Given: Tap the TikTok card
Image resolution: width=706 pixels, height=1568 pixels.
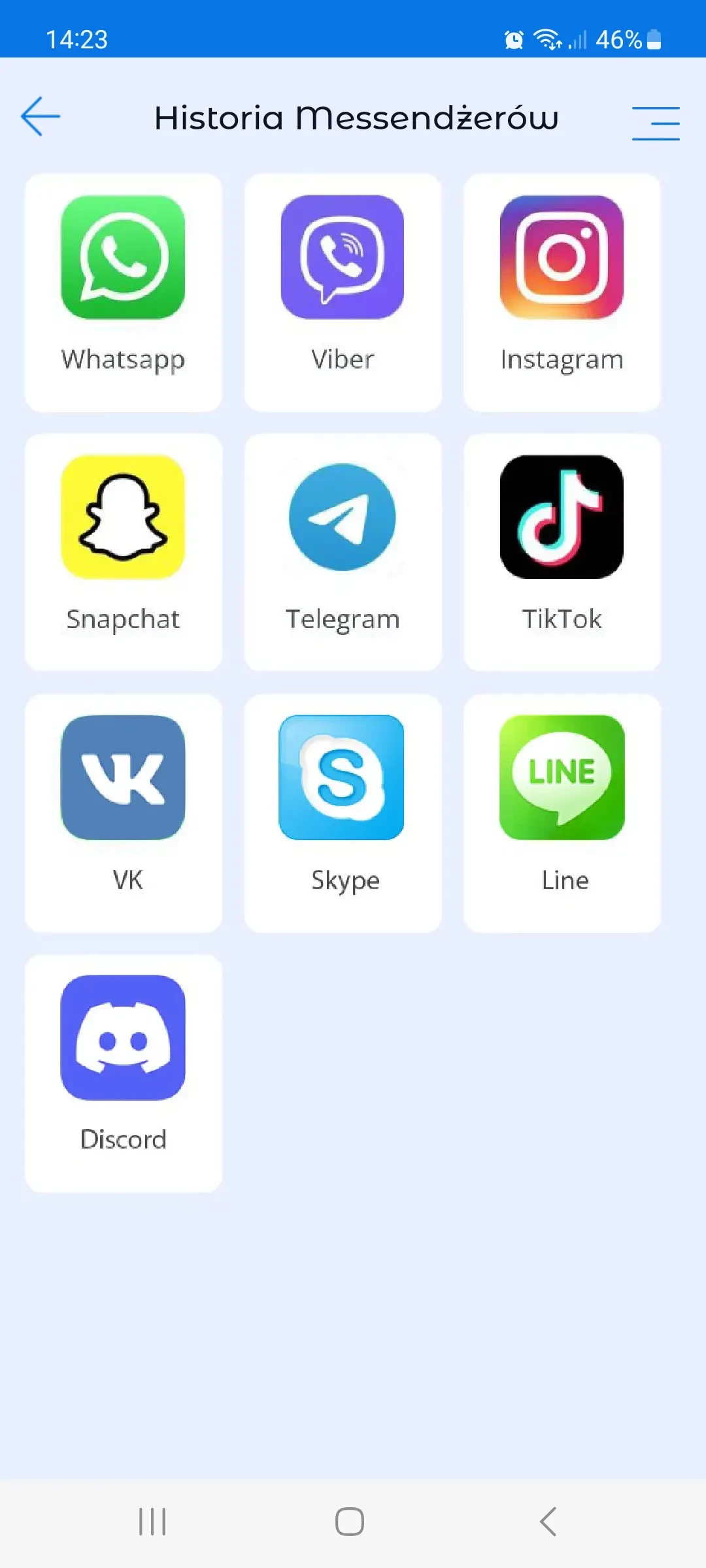Looking at the screenshot, I should 562,552.
